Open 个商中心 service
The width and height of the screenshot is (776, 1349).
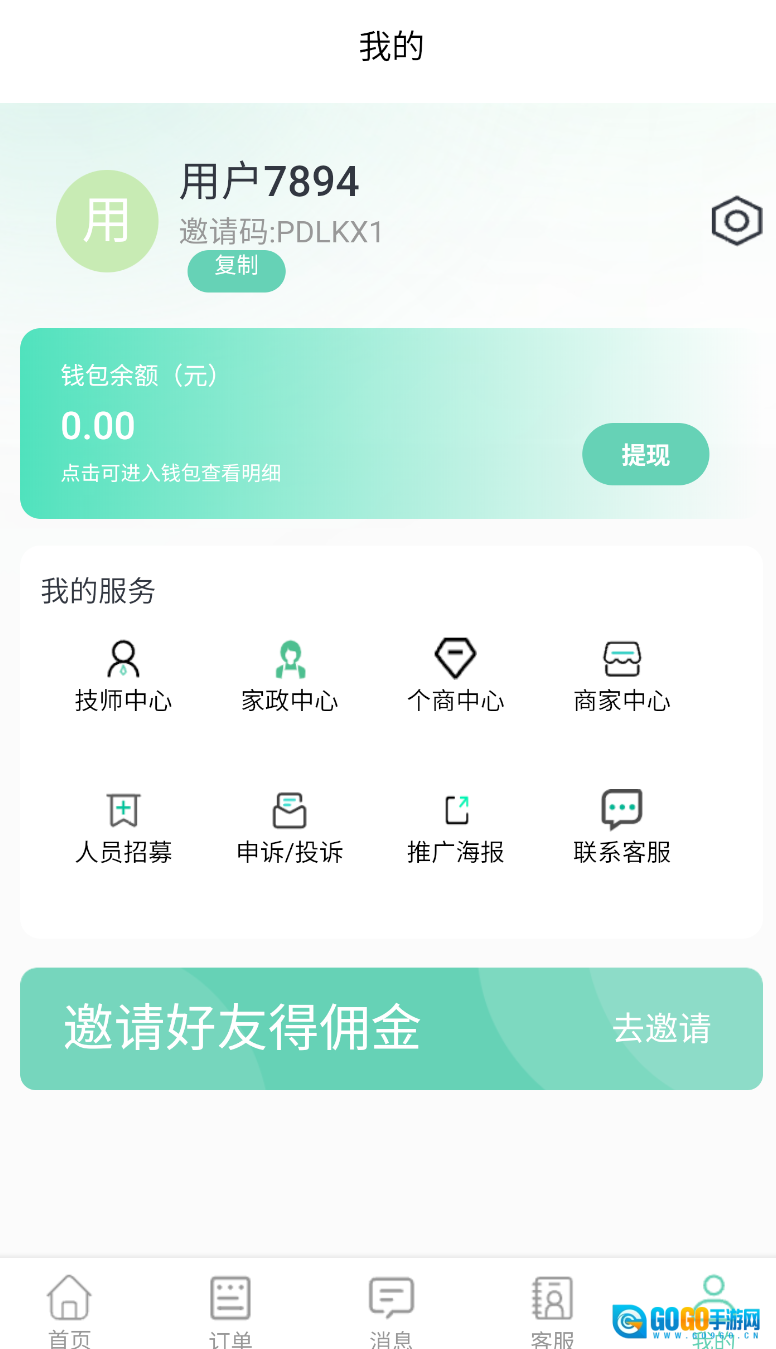click(x=455, y=676)
